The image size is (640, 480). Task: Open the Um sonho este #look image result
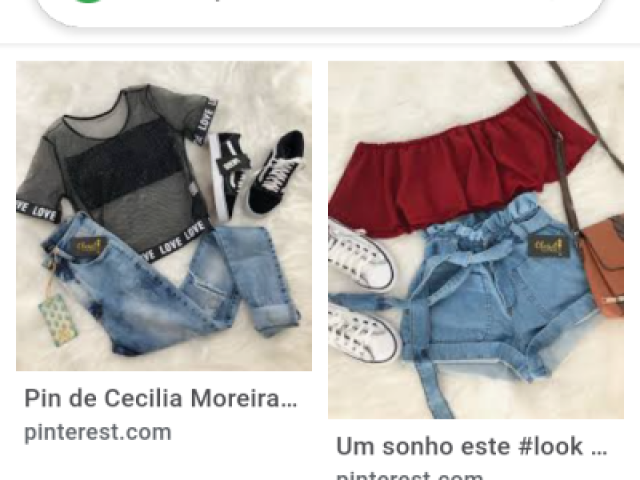(476, 240)
